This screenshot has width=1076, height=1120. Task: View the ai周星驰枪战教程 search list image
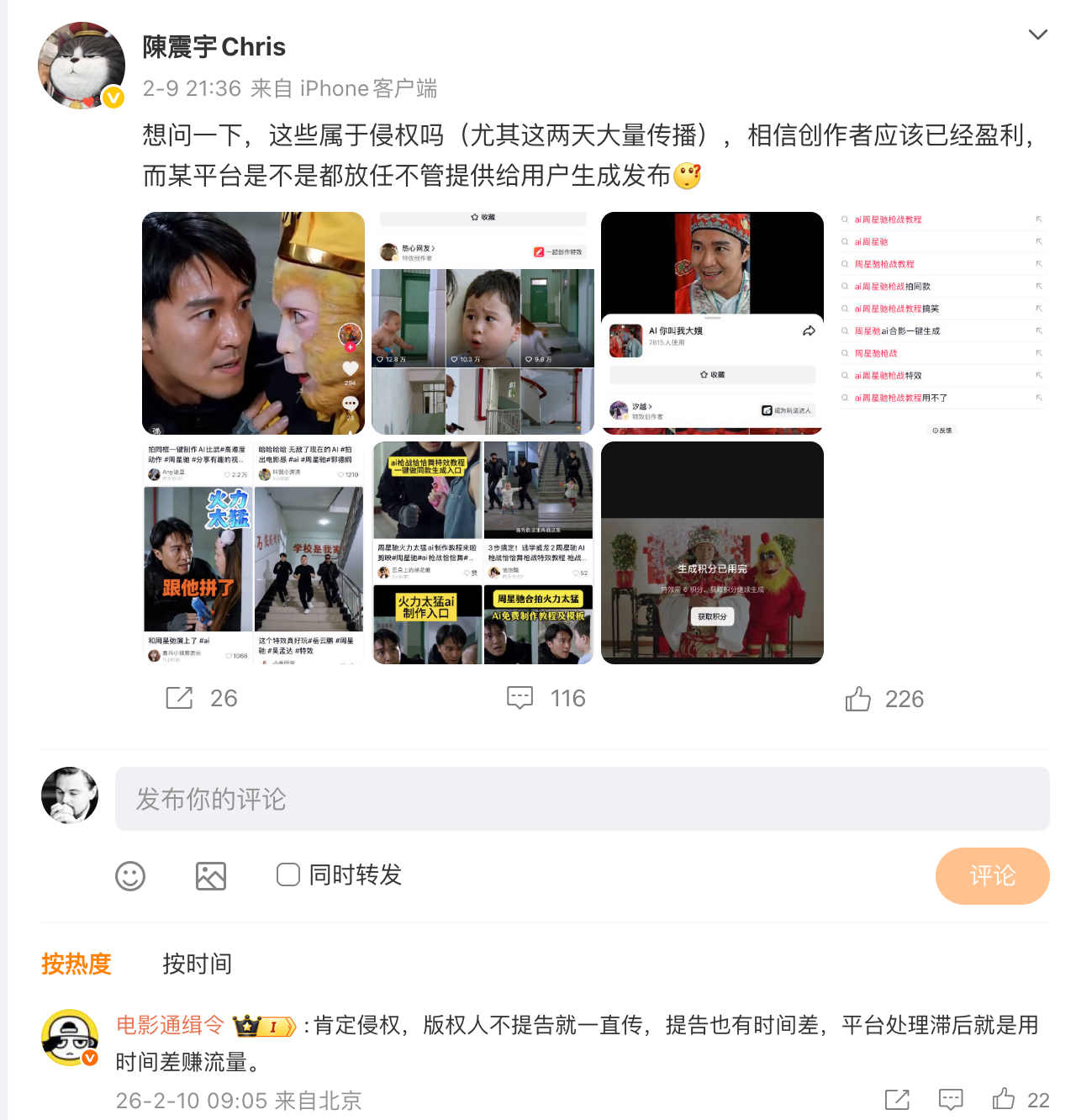(x=941, y=323)
